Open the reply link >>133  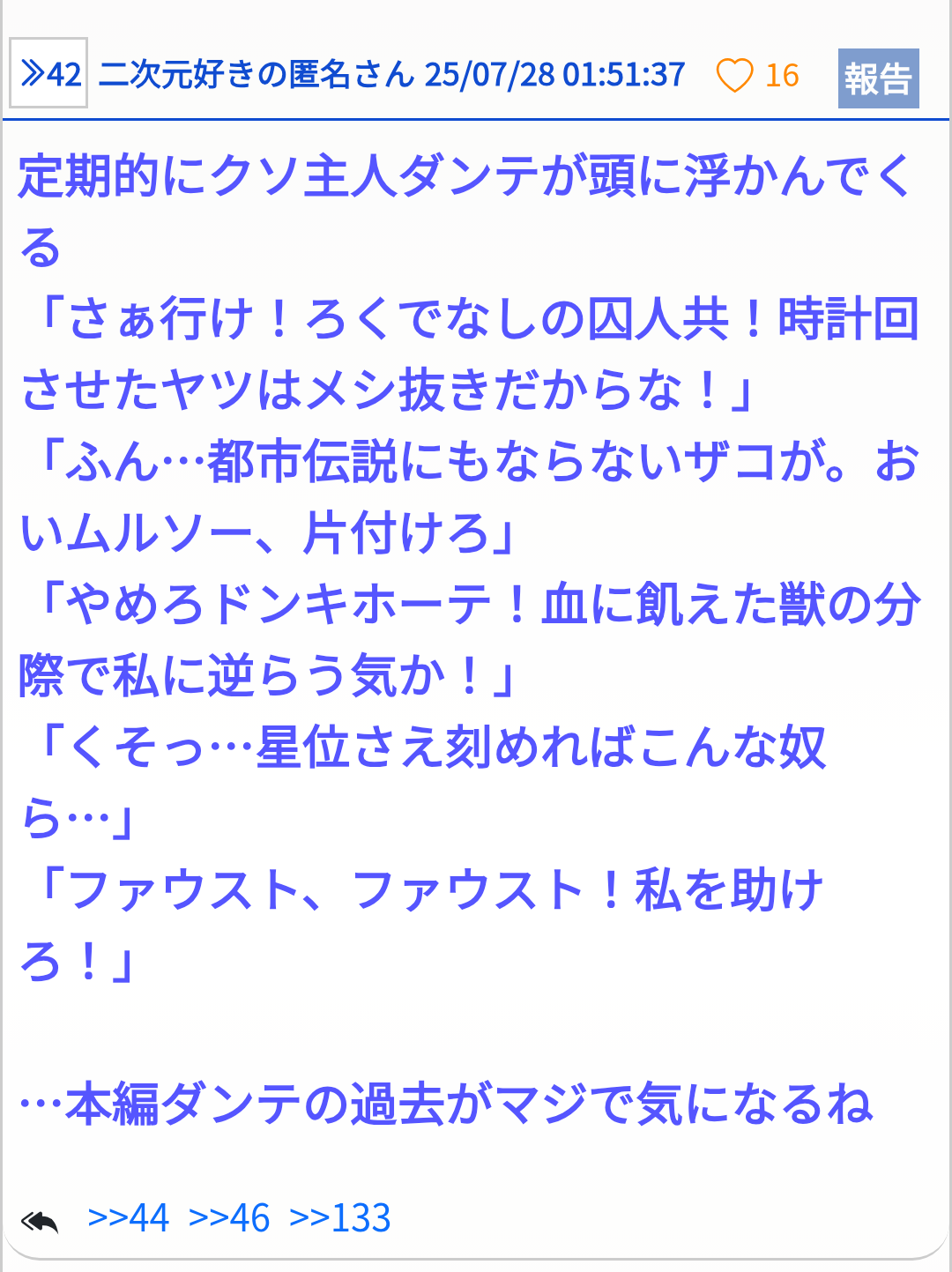coord(340,1218)
